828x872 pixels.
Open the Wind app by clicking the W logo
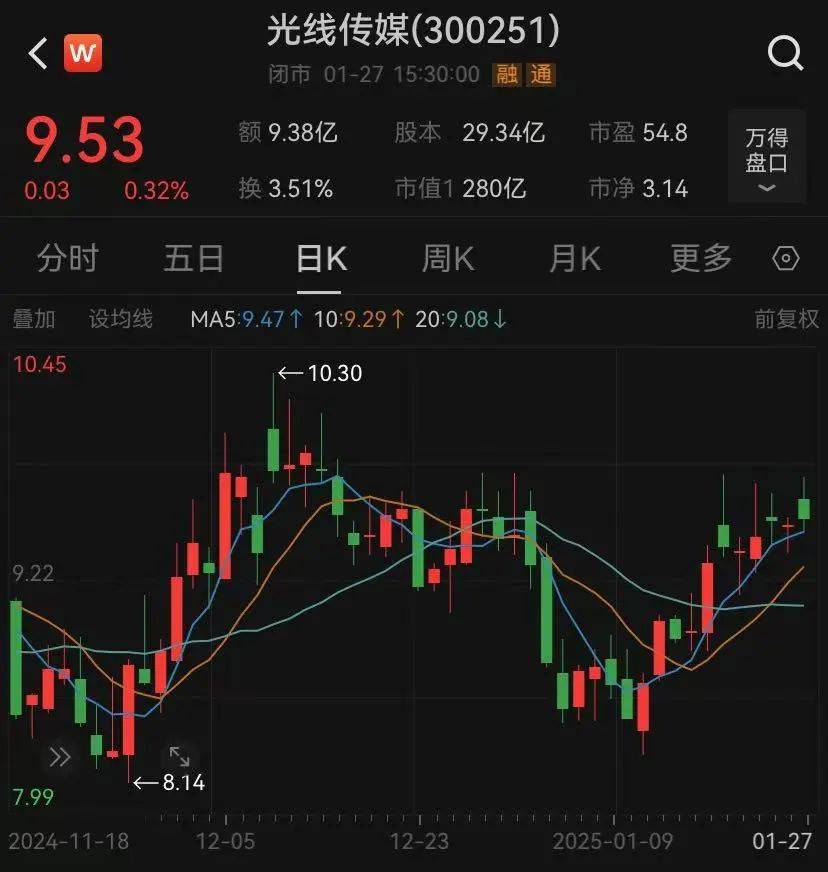(x=82, y=54)
